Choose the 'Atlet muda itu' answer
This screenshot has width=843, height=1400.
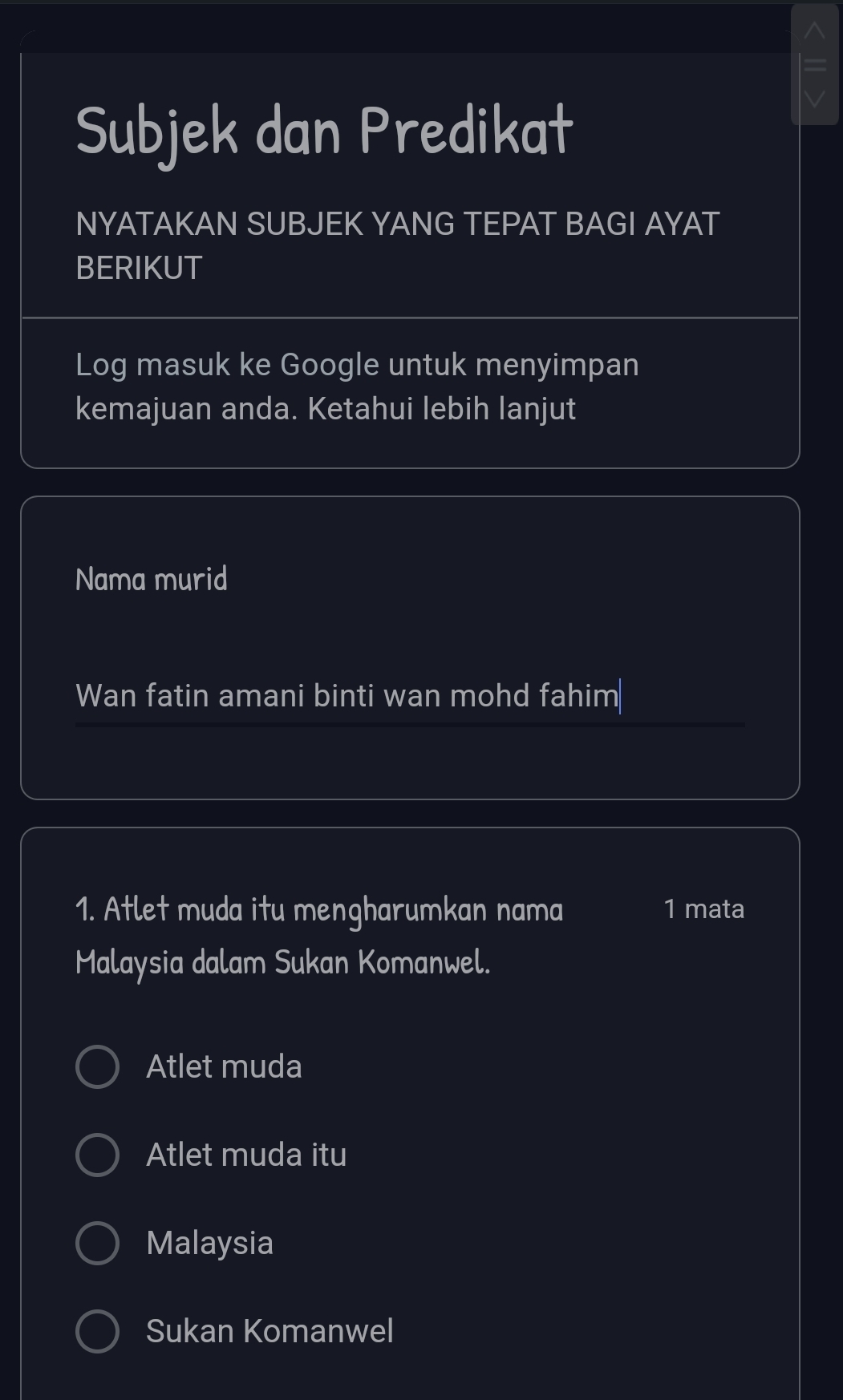pos(98,1155)
